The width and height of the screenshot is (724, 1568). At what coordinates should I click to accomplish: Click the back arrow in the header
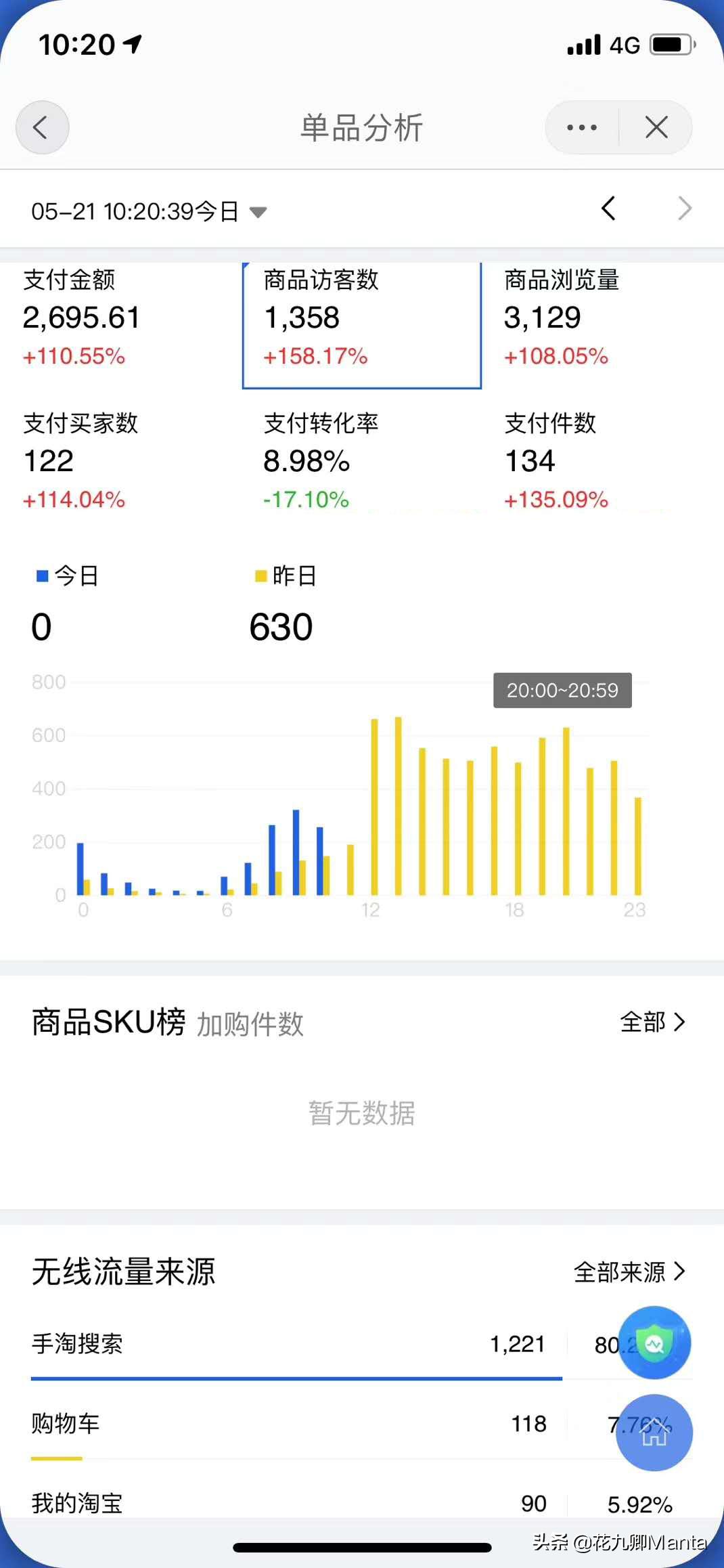42,127
